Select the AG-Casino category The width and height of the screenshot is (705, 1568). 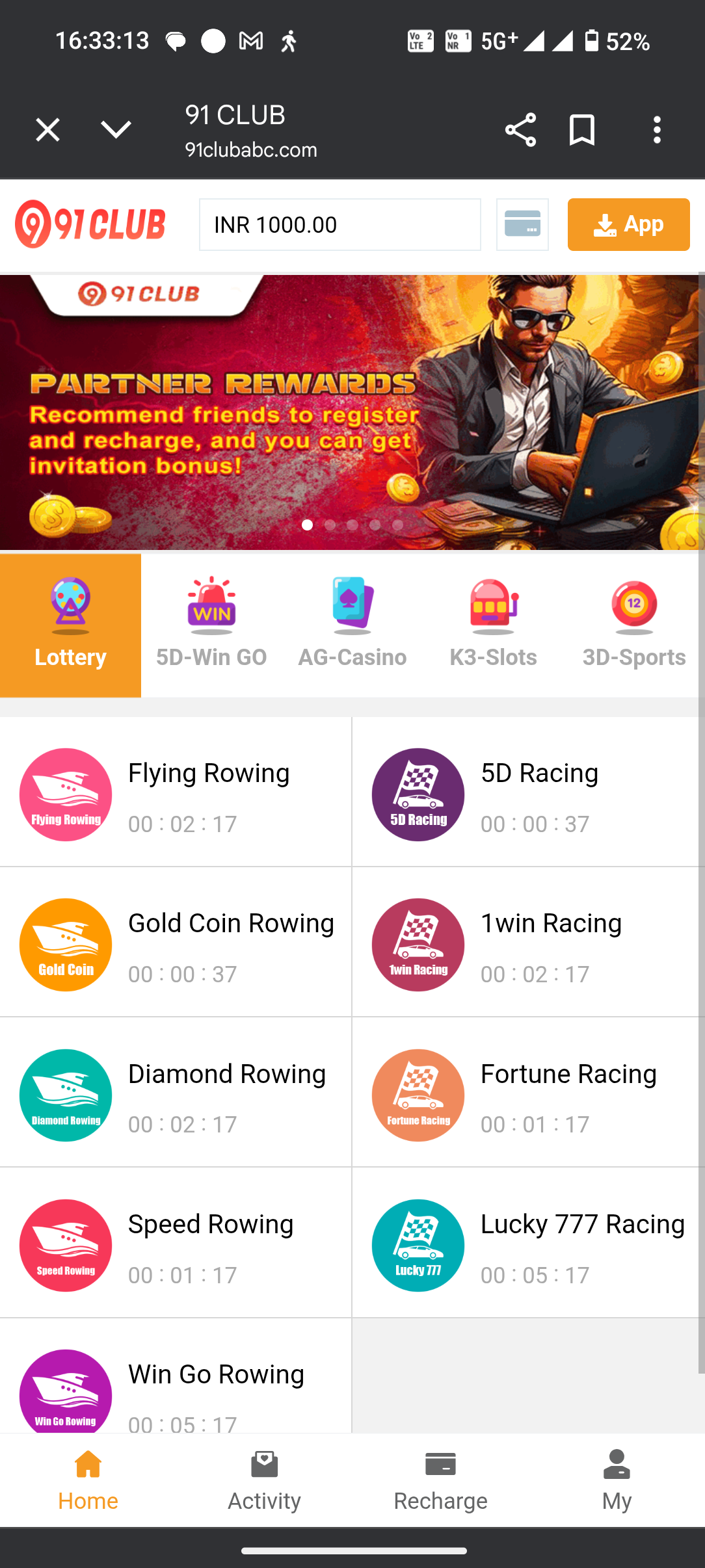352,625
